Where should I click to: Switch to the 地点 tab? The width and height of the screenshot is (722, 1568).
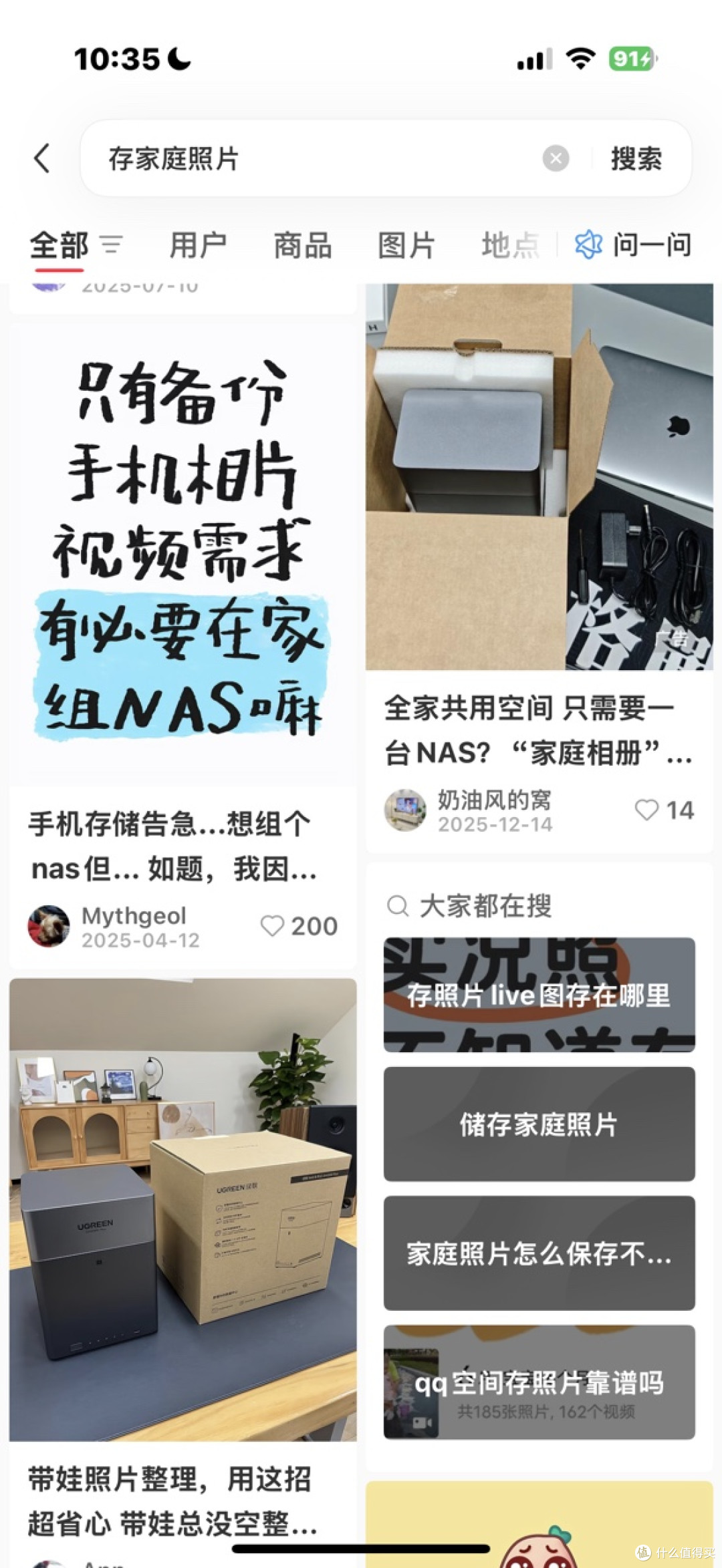pos(510,245)
